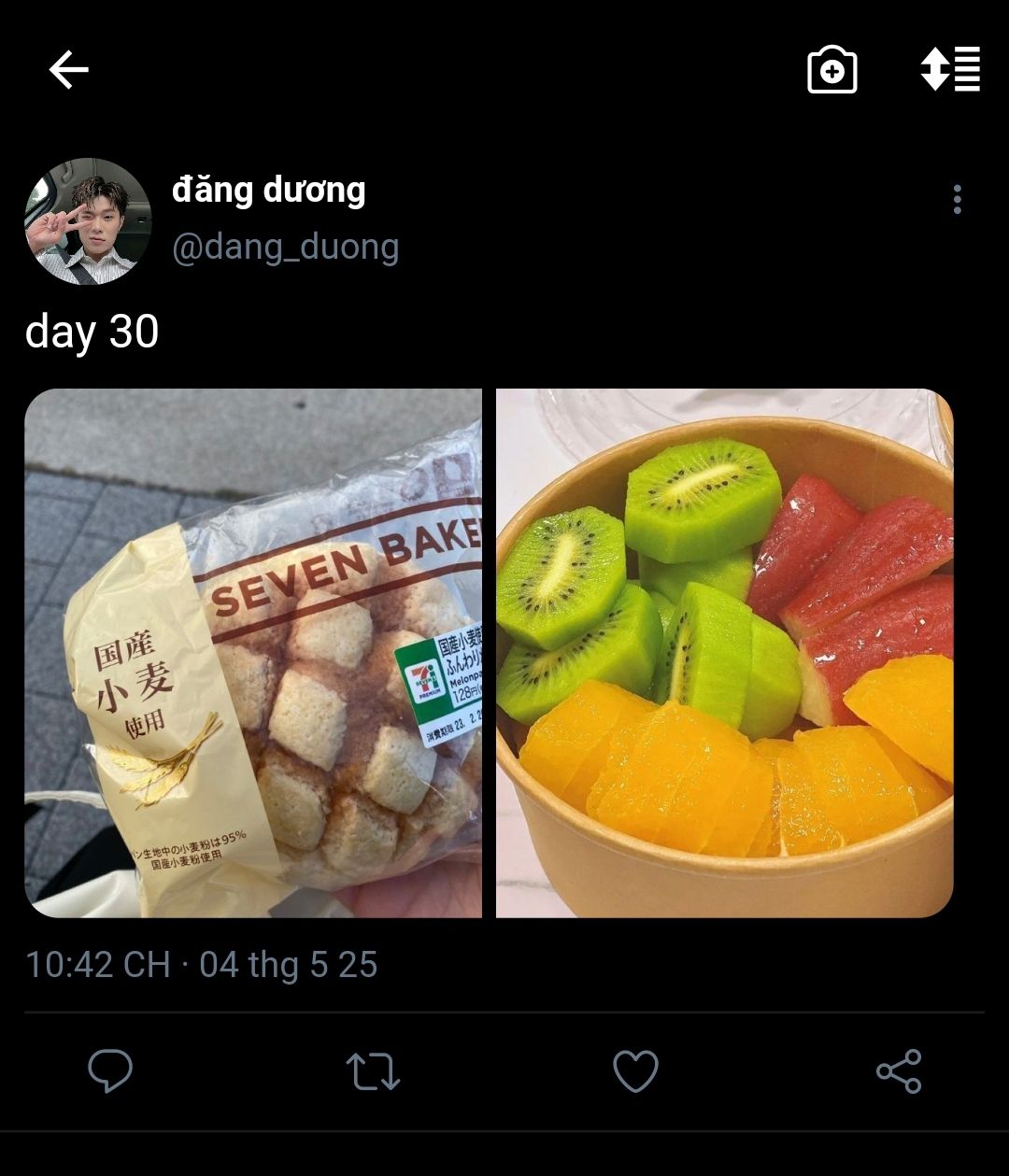
Task: Open the sort arrows toolbar icon
Action: click(950, 69)
